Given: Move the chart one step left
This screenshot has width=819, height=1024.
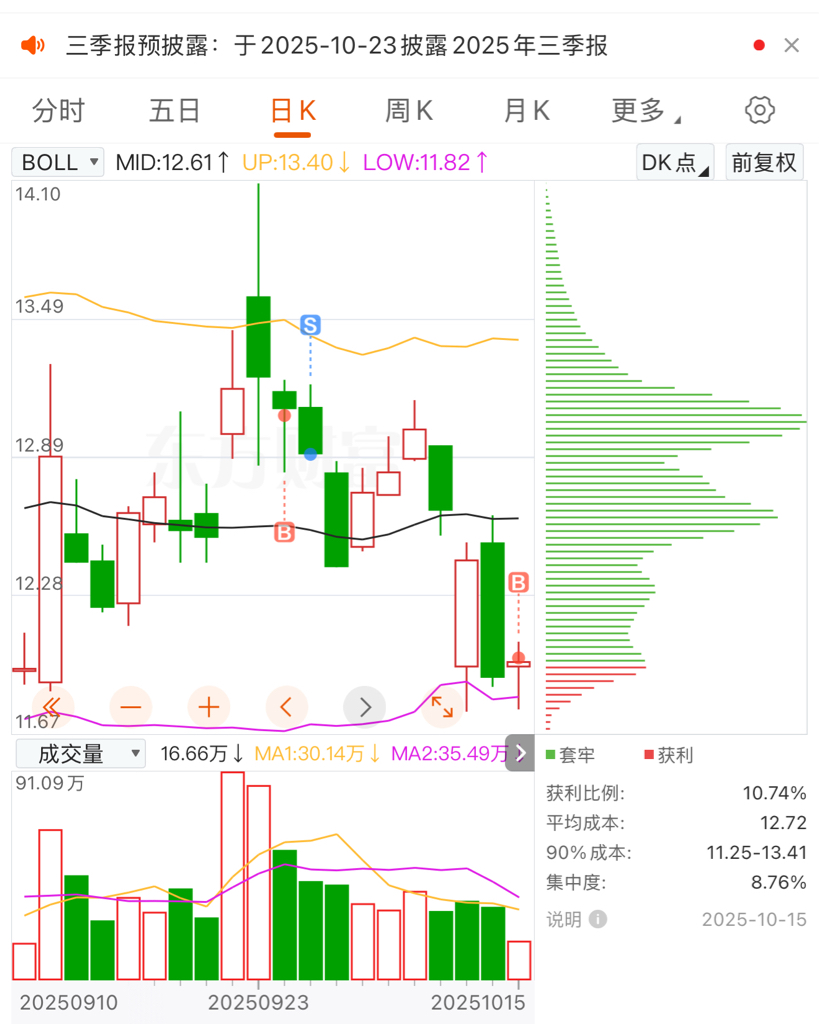Looking at the screenshot, I should 286,707.
